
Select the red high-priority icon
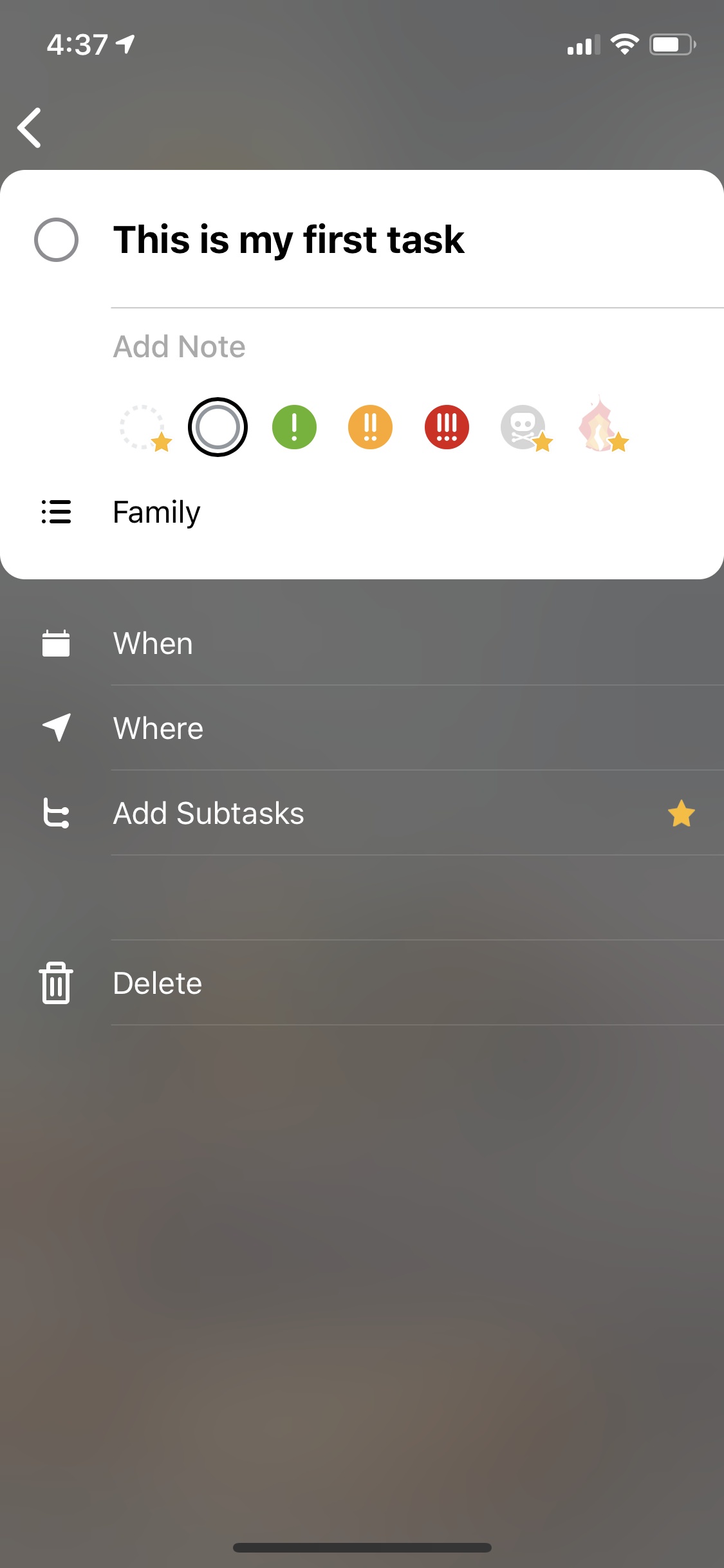[x=446, y=427]
